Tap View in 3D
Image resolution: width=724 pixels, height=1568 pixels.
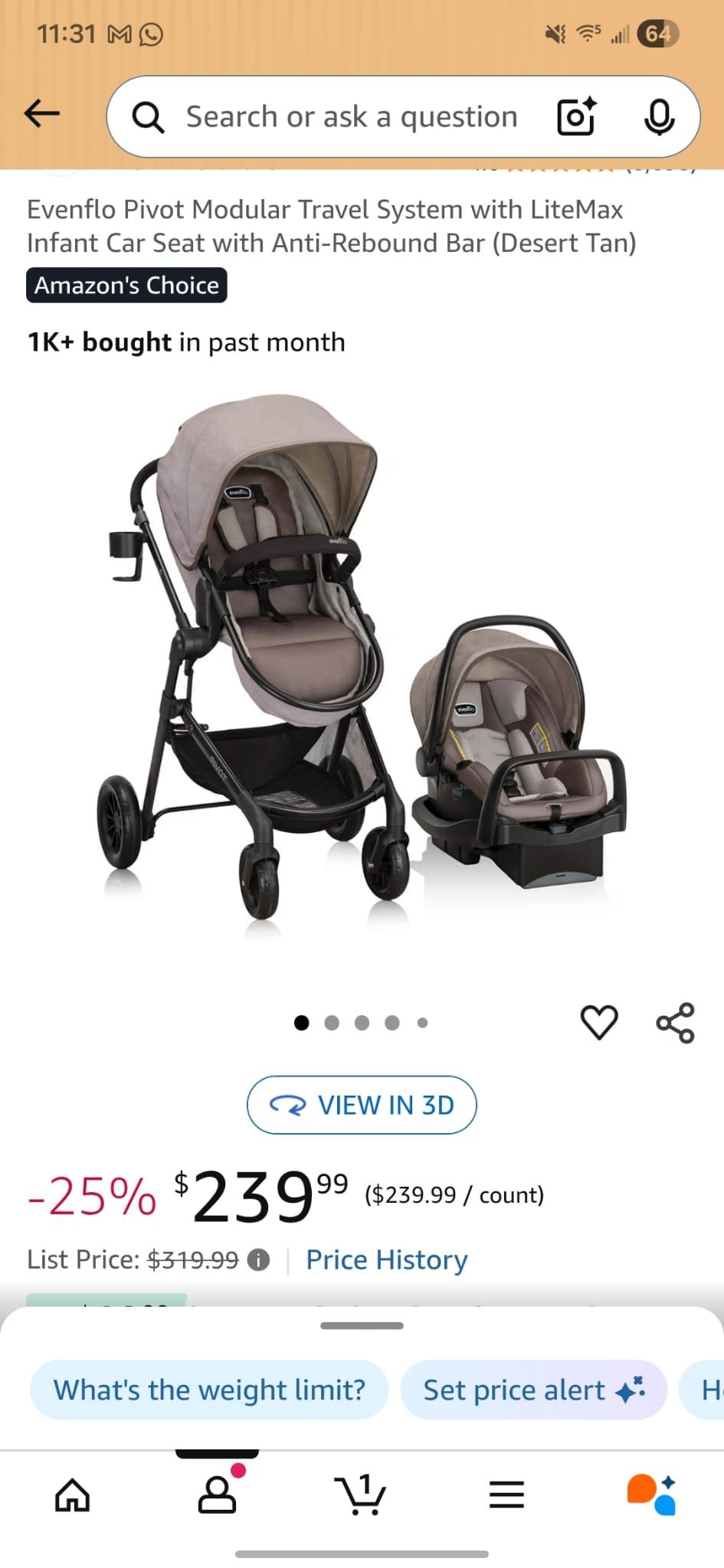[x=361, y=1105]
